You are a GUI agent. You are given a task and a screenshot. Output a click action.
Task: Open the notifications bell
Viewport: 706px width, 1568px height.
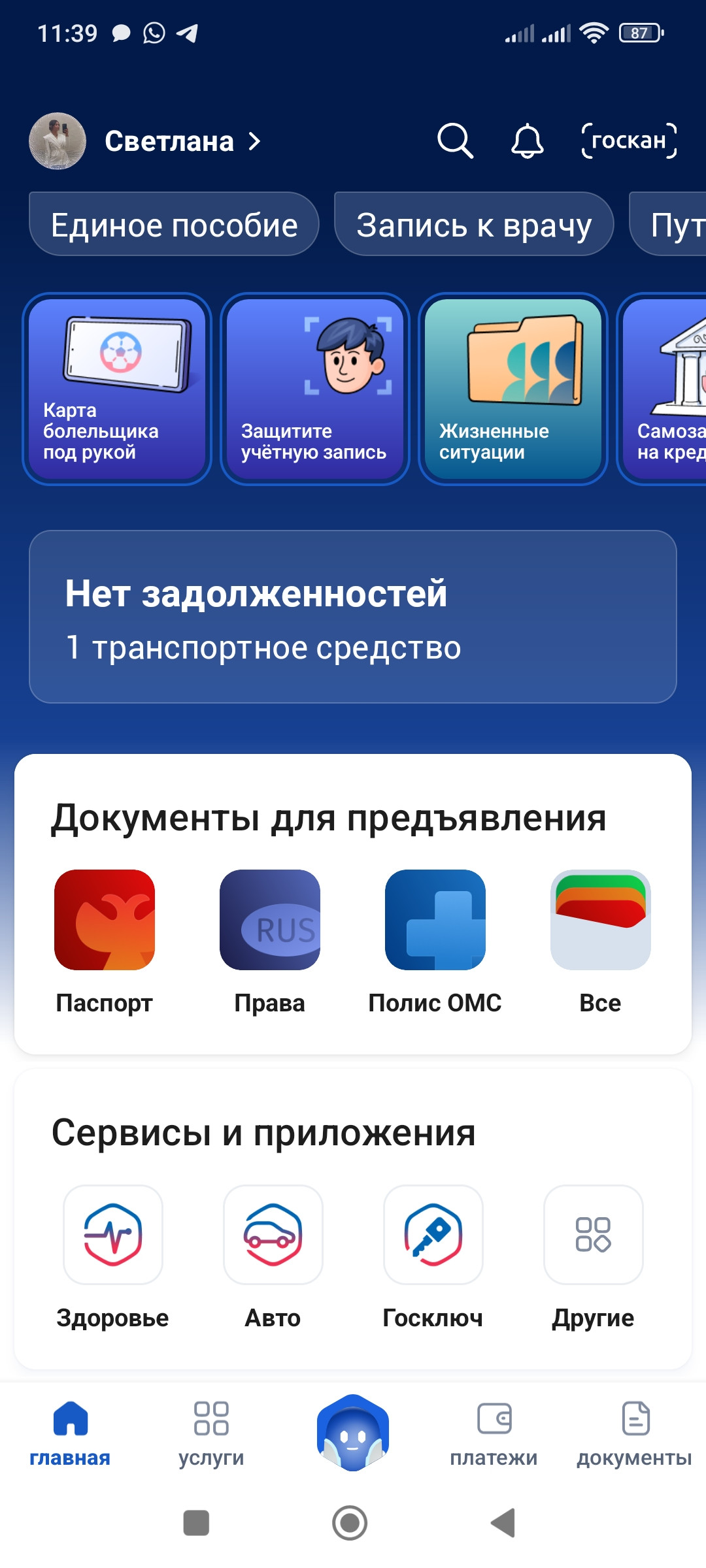point(527,140)
